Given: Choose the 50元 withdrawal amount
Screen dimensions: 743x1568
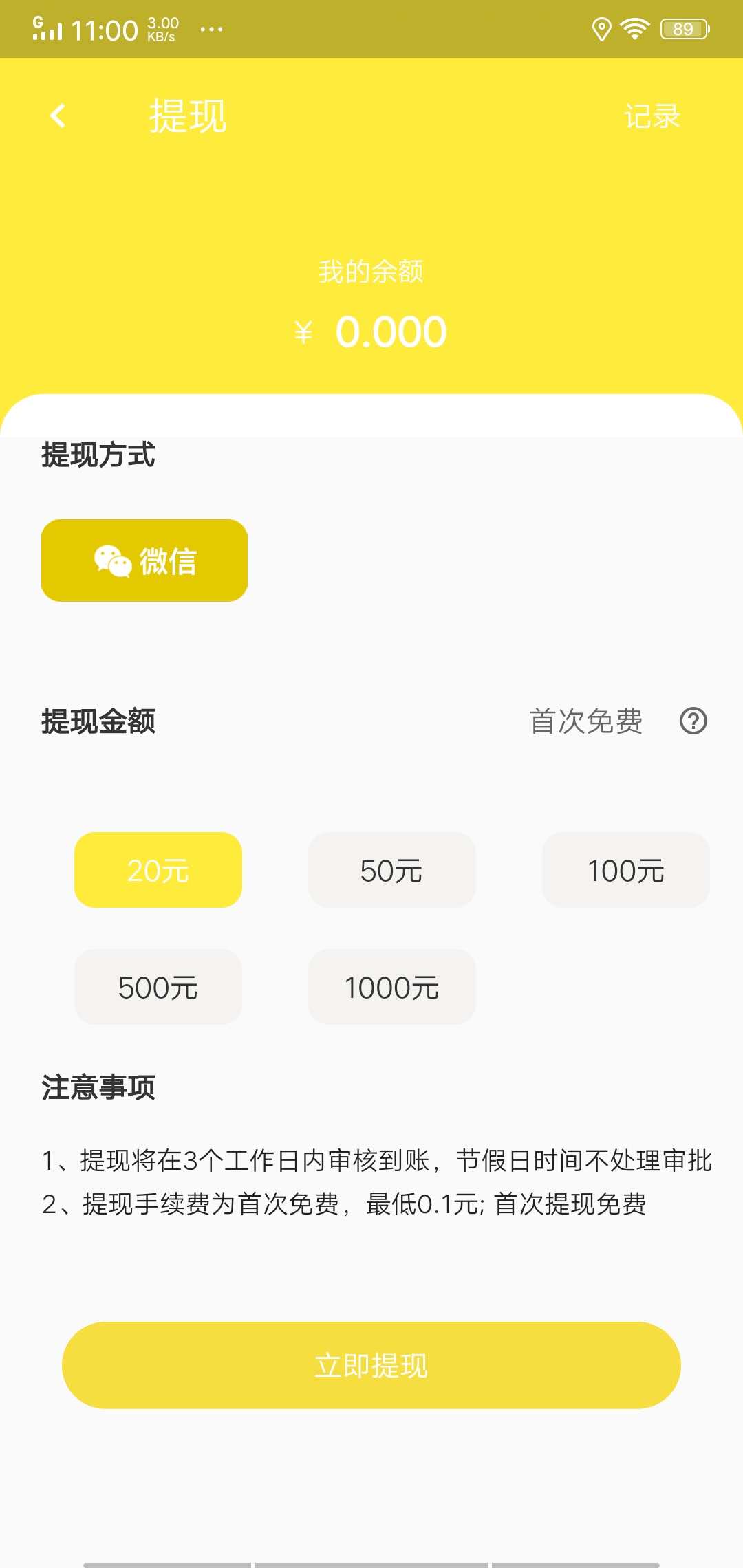Looking at the screenshot, I should point(391,869).
